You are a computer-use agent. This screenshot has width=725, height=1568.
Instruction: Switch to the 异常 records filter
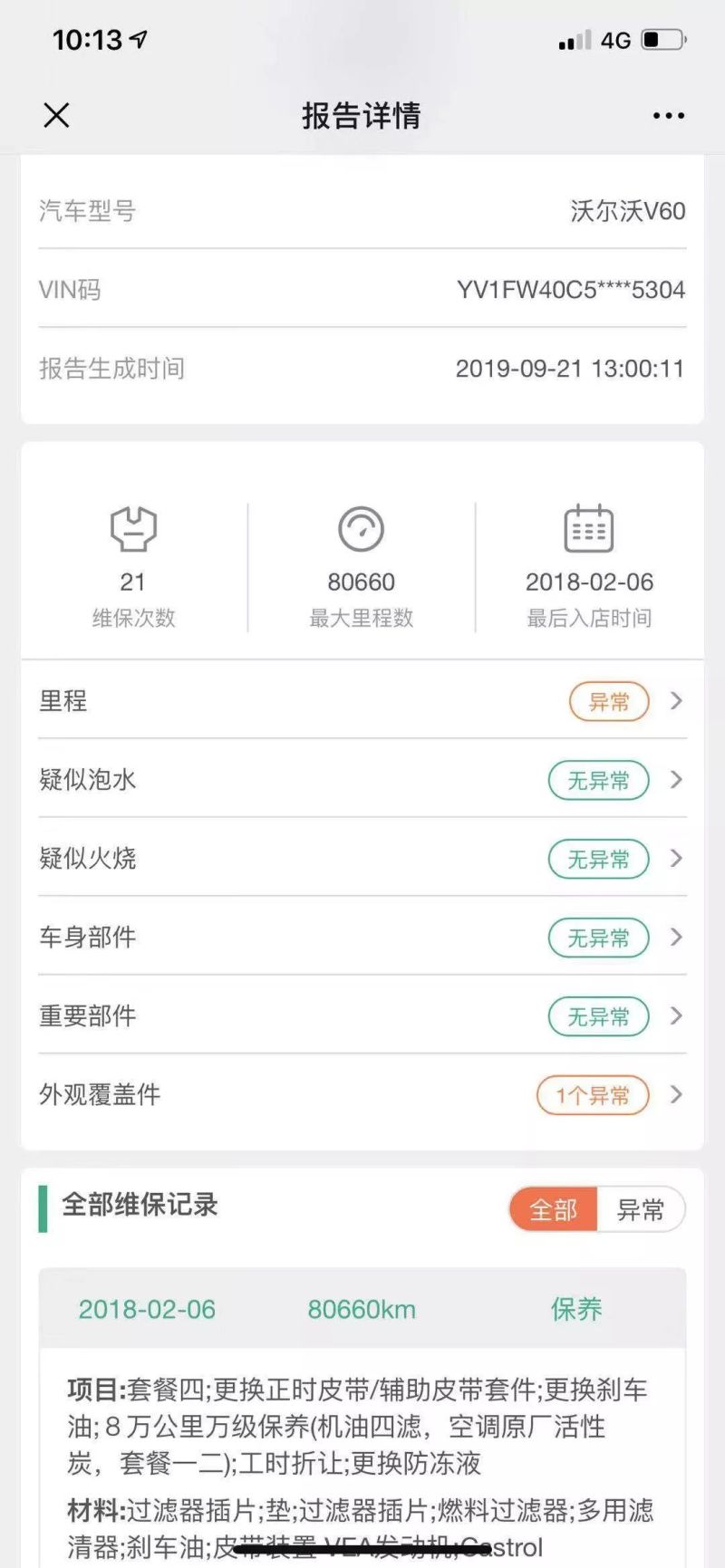[x=641, y=1209]
